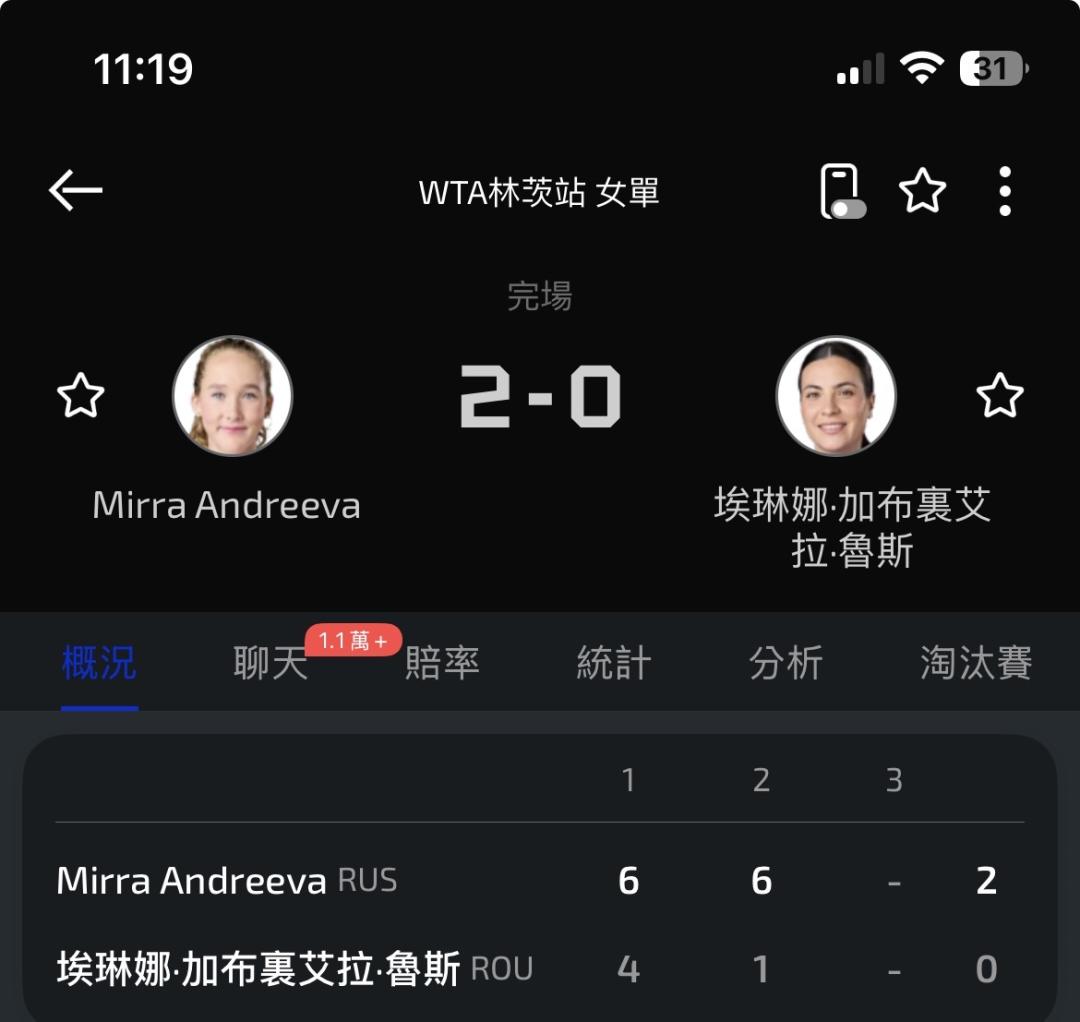Image resolution: width=1080 pixels, height=1022 pixels.
Task: Go back with the arrow icon
Action: (76, 190)
